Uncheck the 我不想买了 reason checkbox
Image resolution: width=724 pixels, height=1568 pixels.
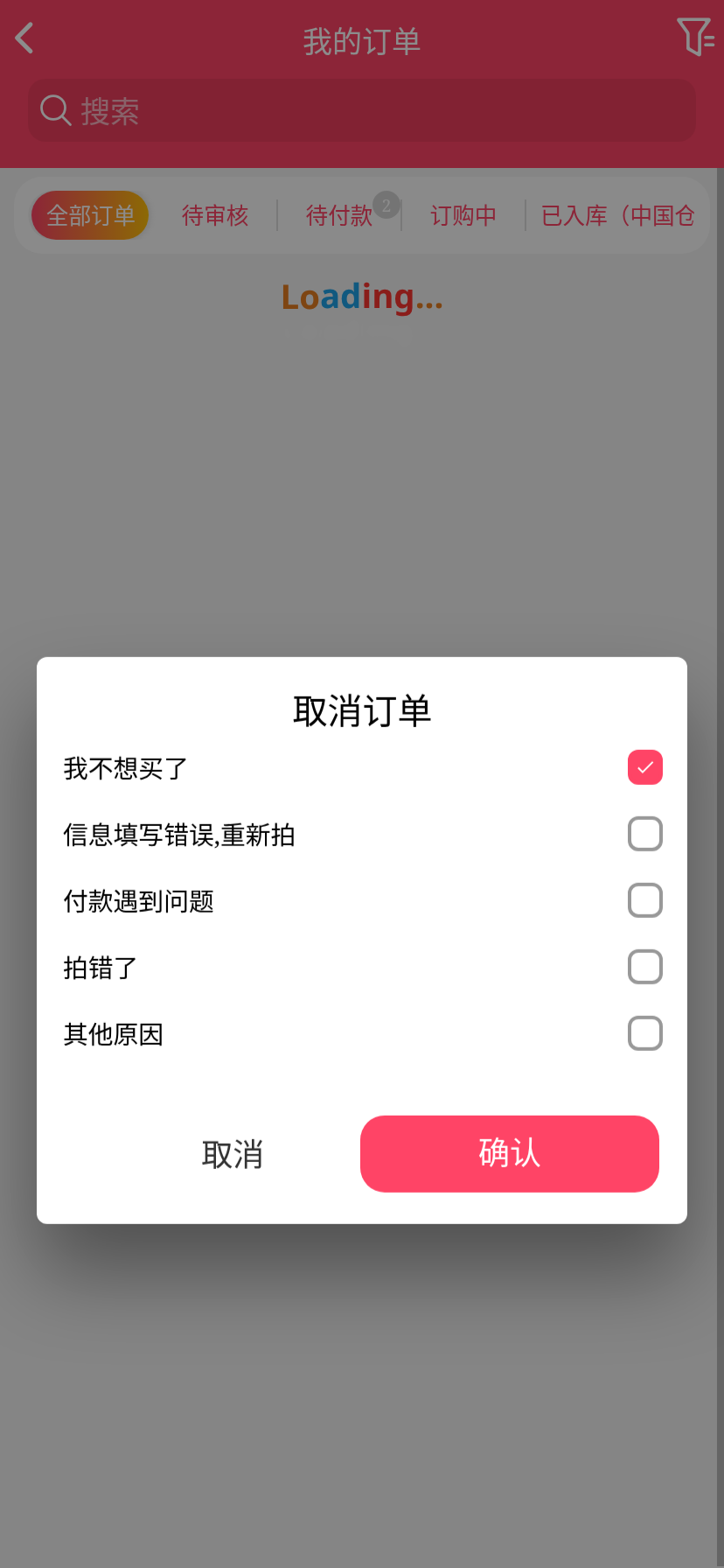pyautogui.click(x=644, y=767)
